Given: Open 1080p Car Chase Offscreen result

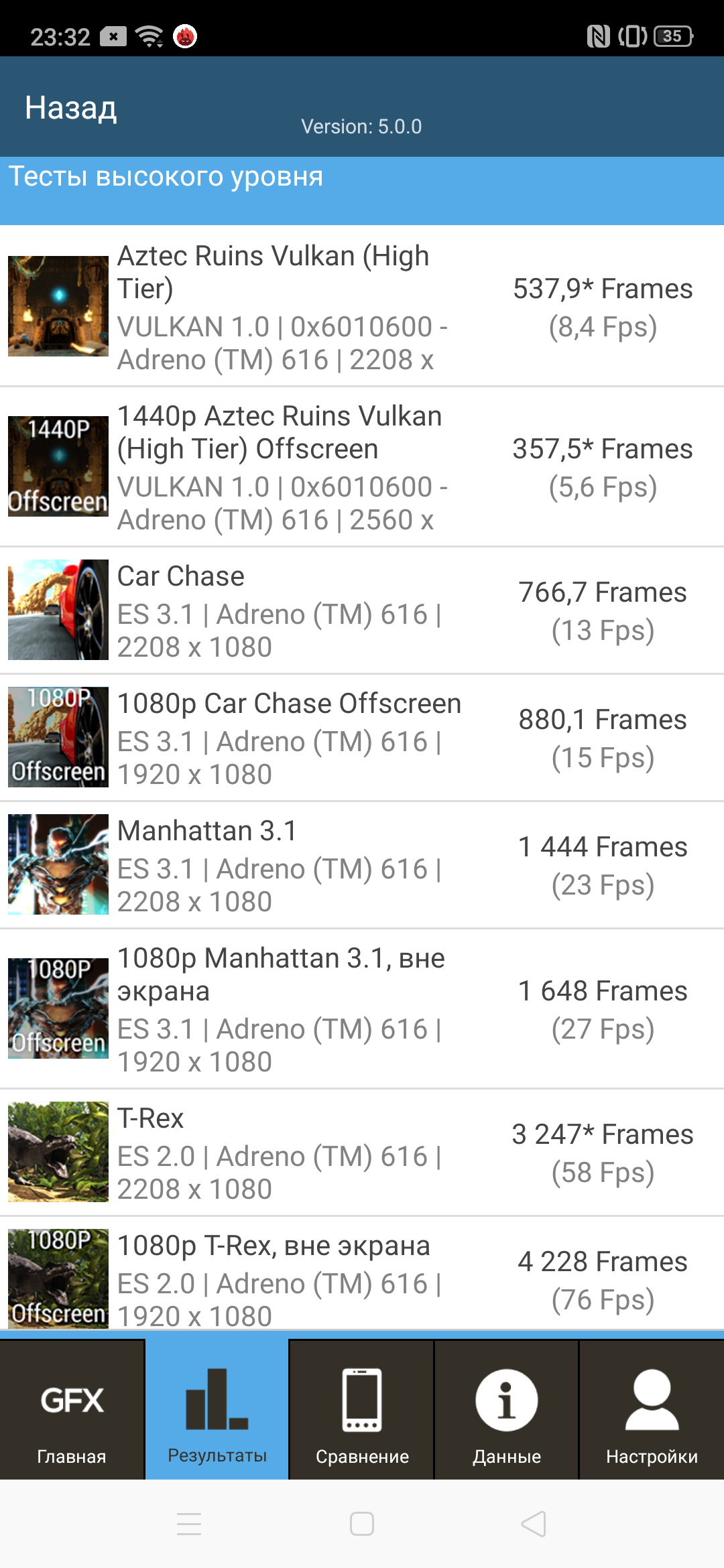Looking at the screenshot, I should point(362,738).
